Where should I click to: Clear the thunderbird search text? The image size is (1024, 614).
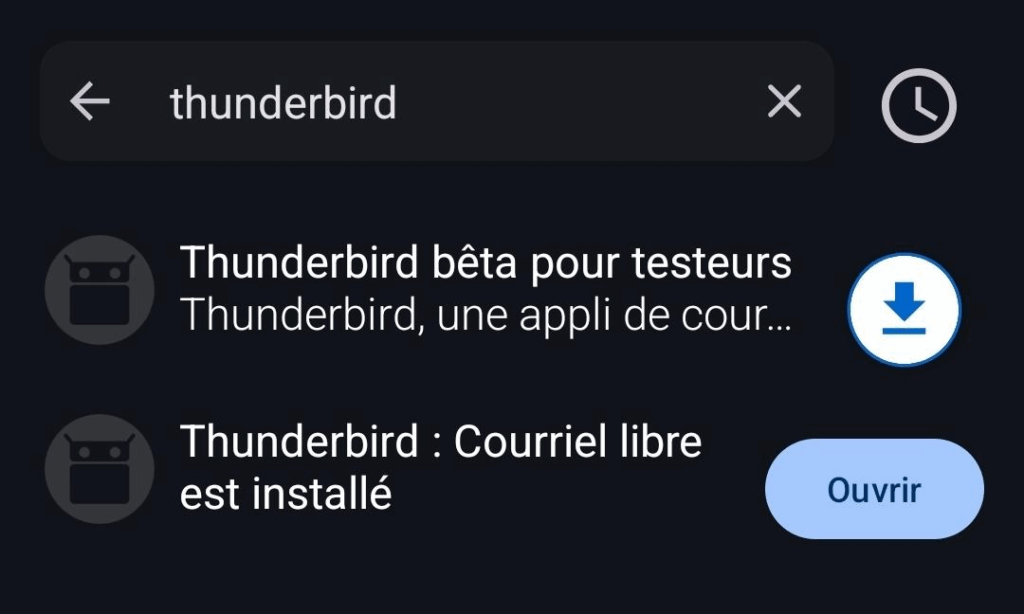(784, 101)
